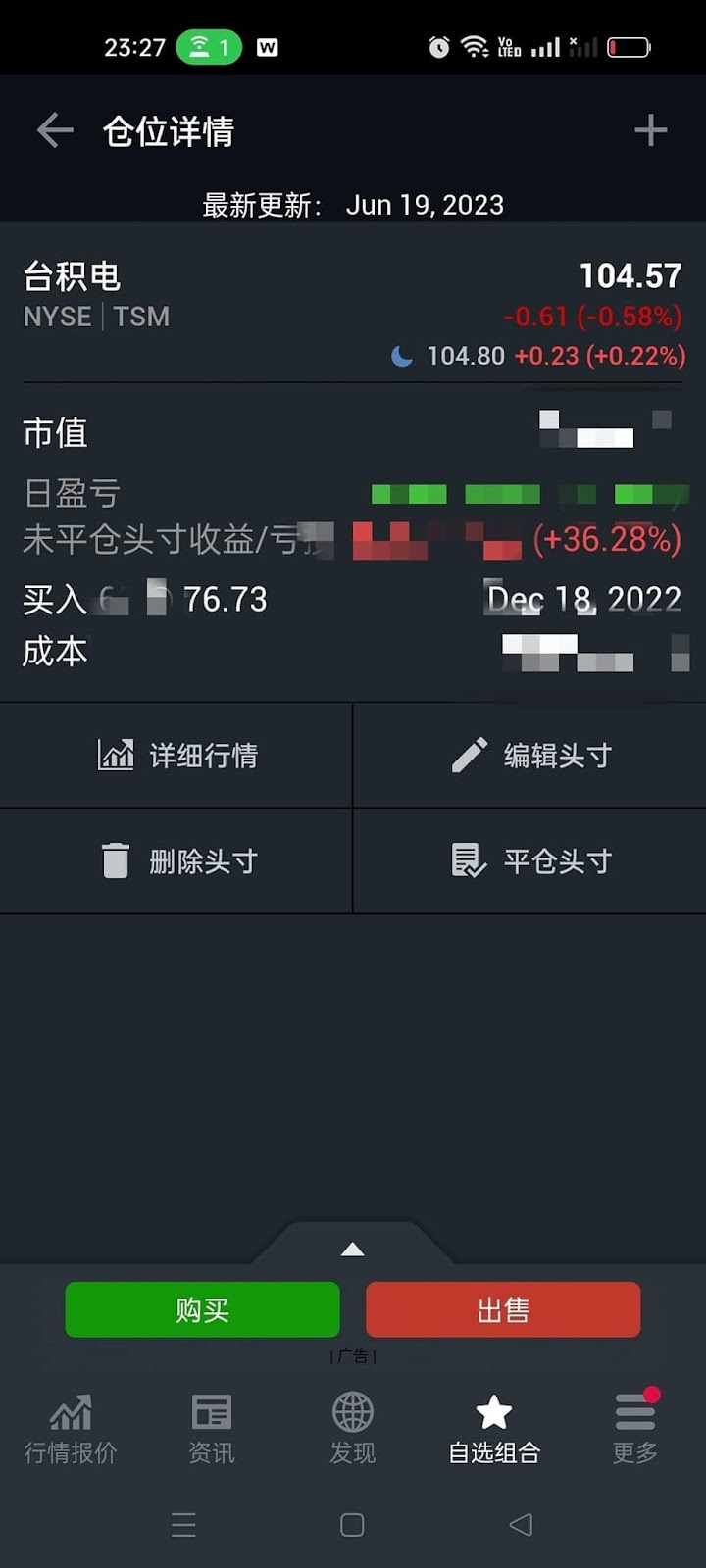Image resolution: width=706 pixels, height=1568 pixels.
Task: Choose 删除头寸 to delete position
Action: (176, 861)
